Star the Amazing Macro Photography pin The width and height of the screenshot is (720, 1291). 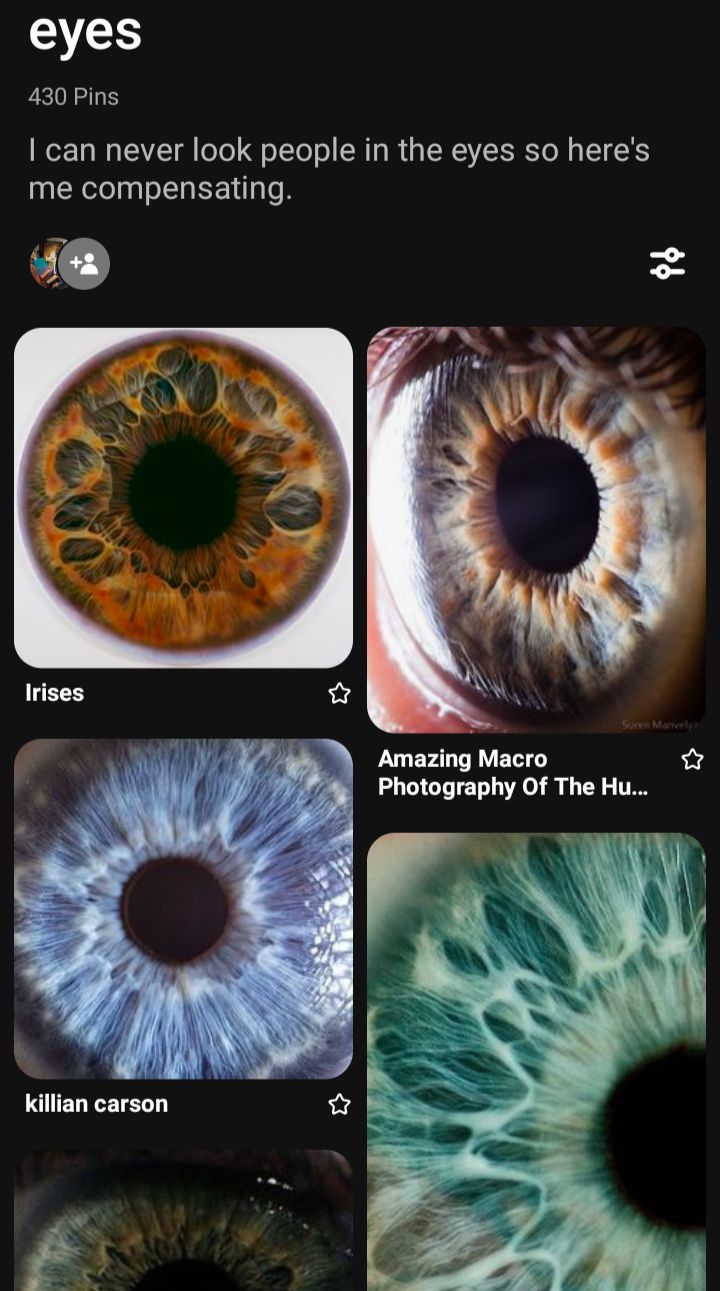(692, 760)
